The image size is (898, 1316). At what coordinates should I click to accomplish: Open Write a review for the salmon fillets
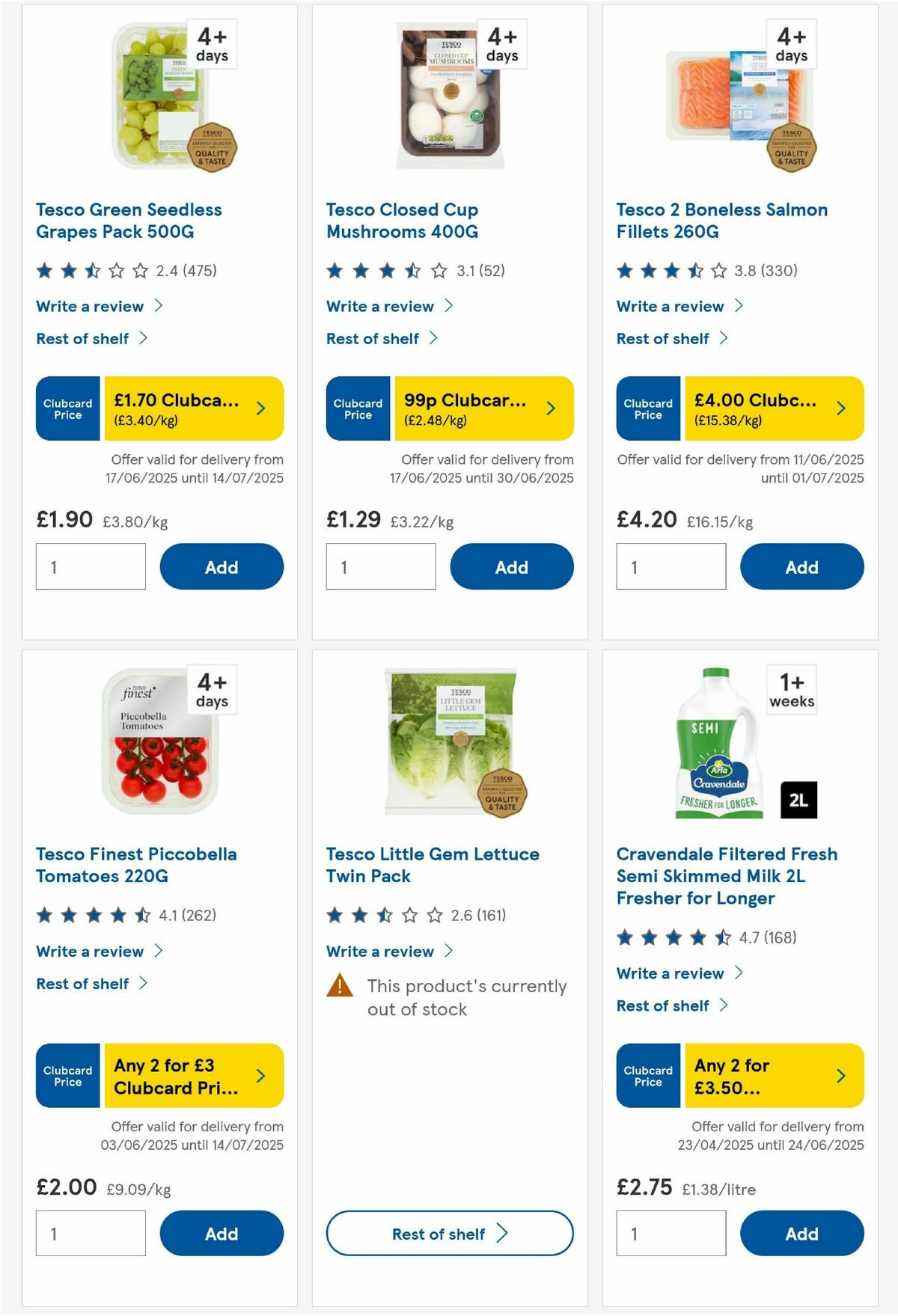tap(670, 306)
